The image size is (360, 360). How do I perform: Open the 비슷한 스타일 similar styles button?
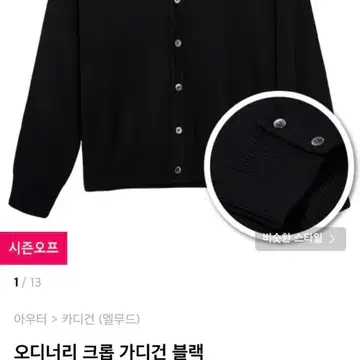(300, 239)
